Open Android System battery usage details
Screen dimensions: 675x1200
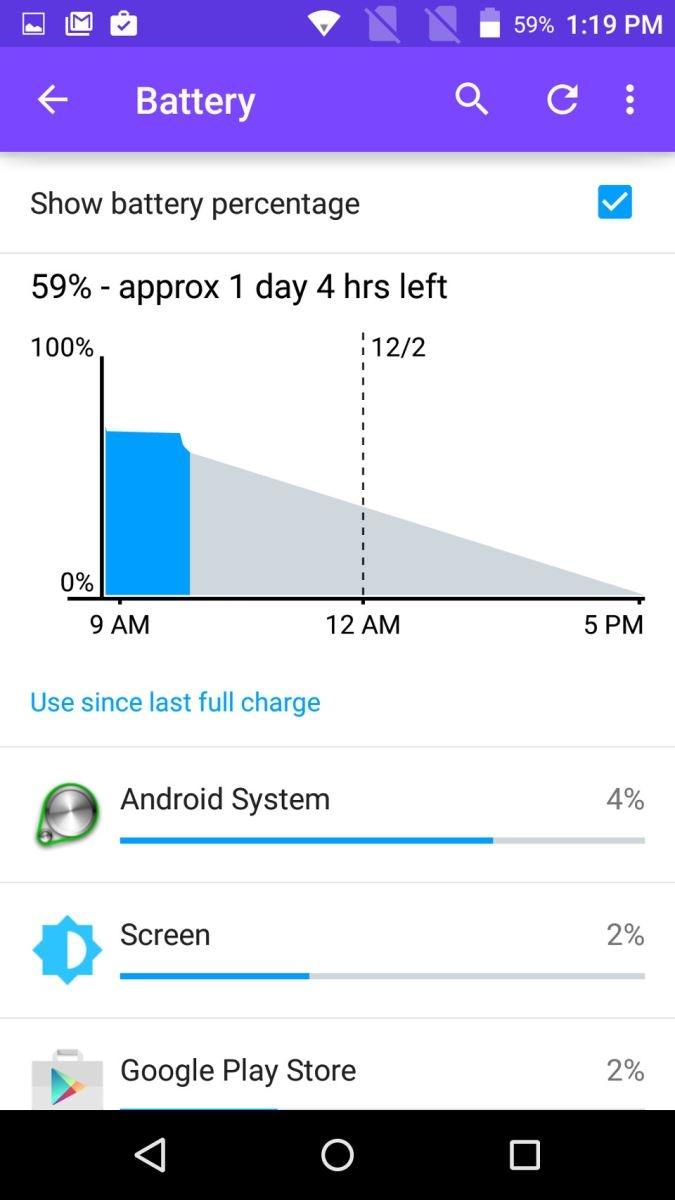pyautogui.click(x=337, y=815)
